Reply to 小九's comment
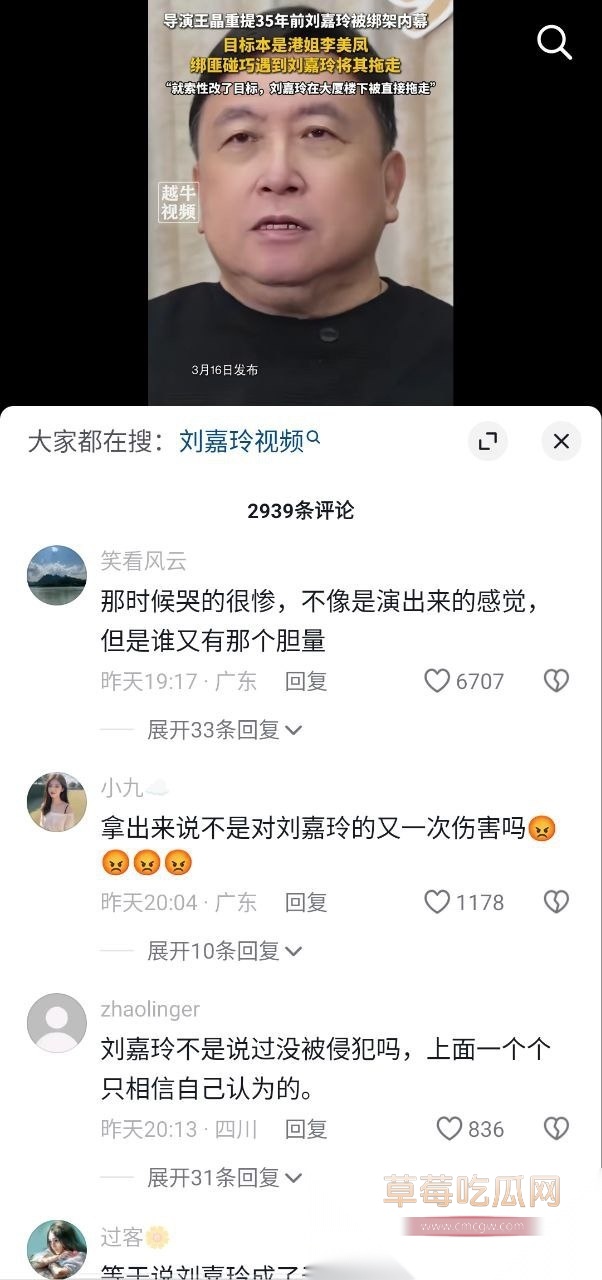 coord(306,902)
